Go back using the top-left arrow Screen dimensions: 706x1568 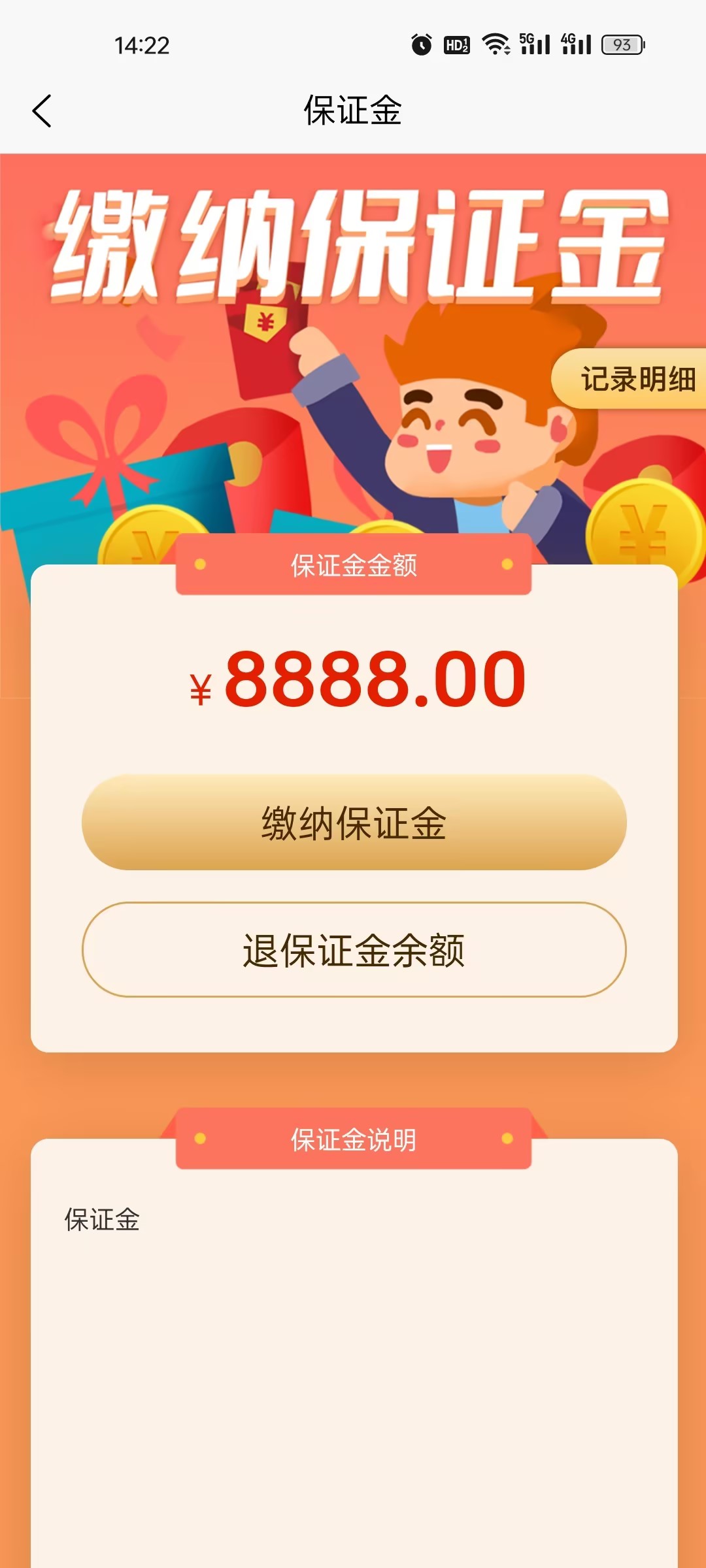tap(42, 110)
